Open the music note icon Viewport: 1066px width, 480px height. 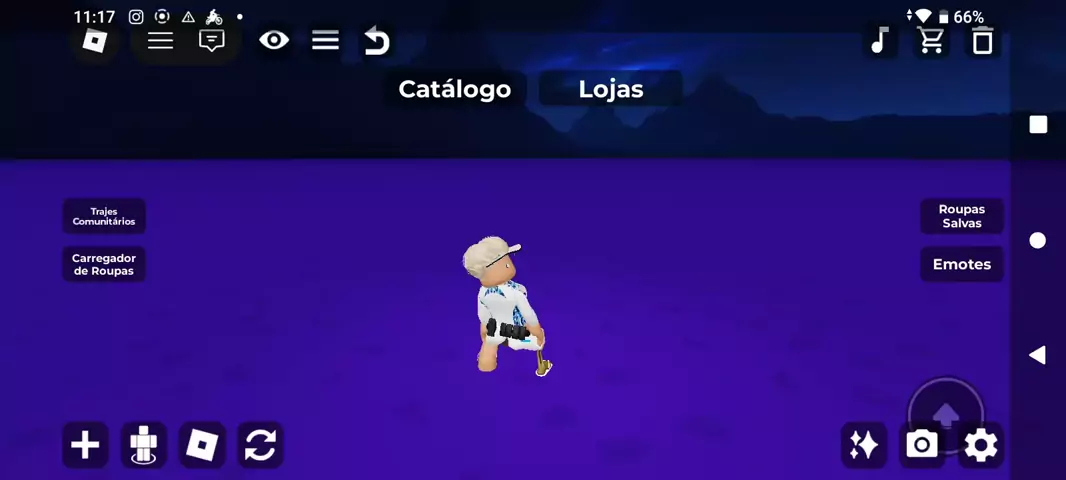click(880, 41)
